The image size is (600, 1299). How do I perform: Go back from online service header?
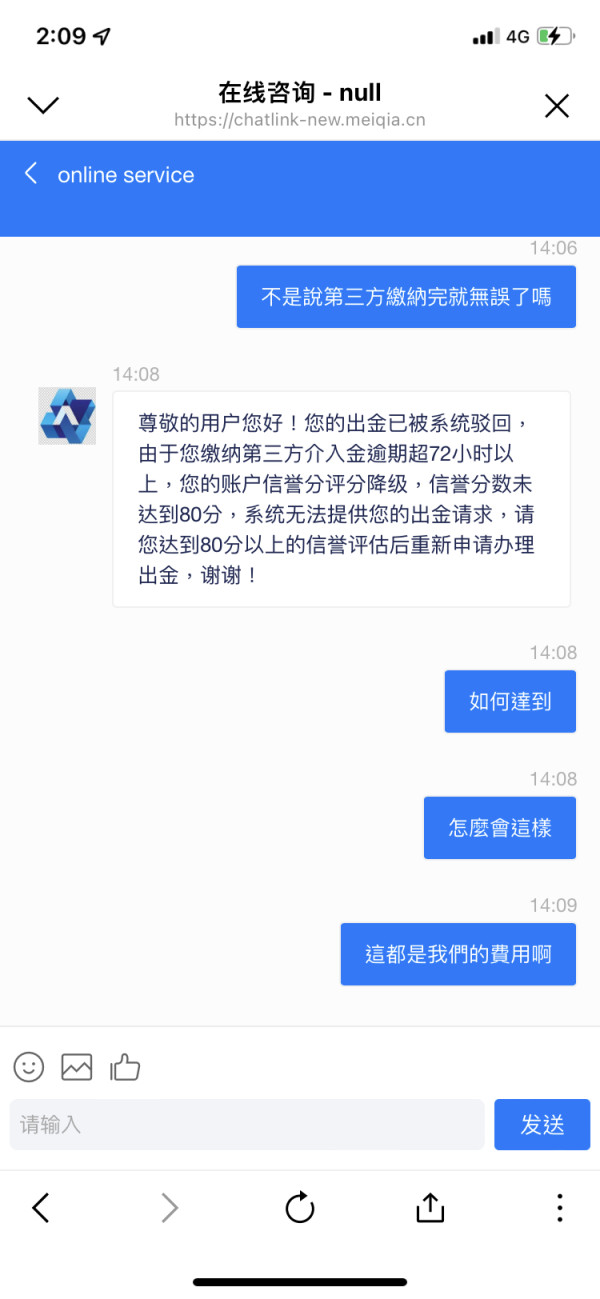click(x=31, y=174)
